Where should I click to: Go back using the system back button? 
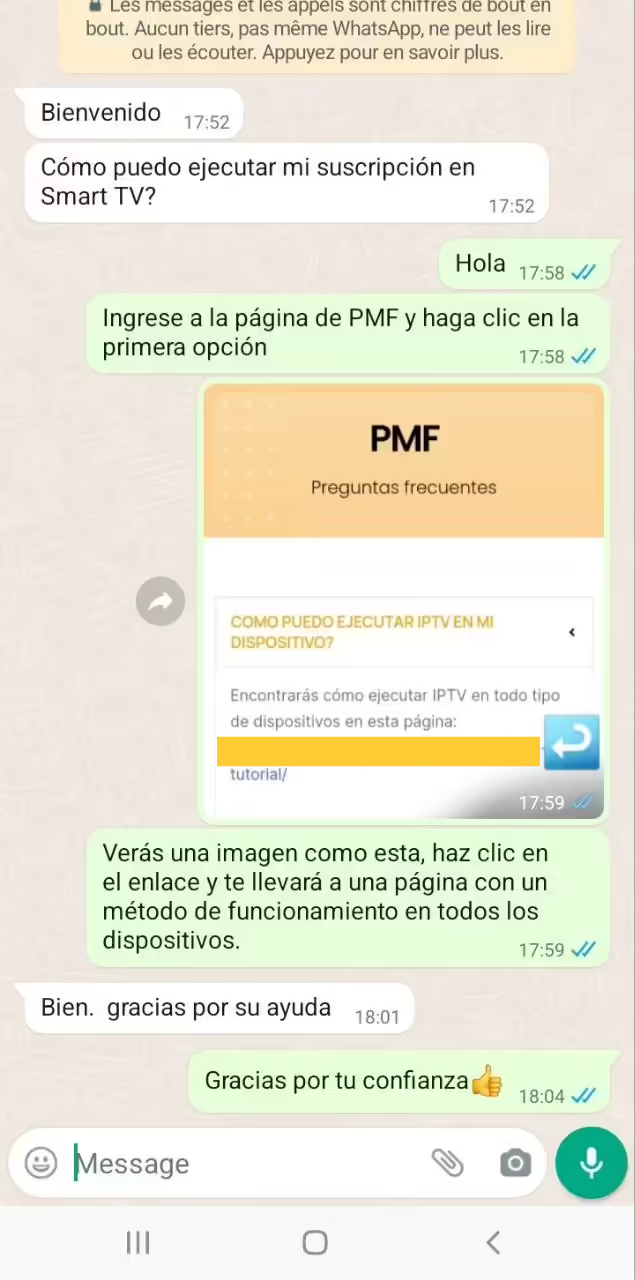coord(492,1242)
